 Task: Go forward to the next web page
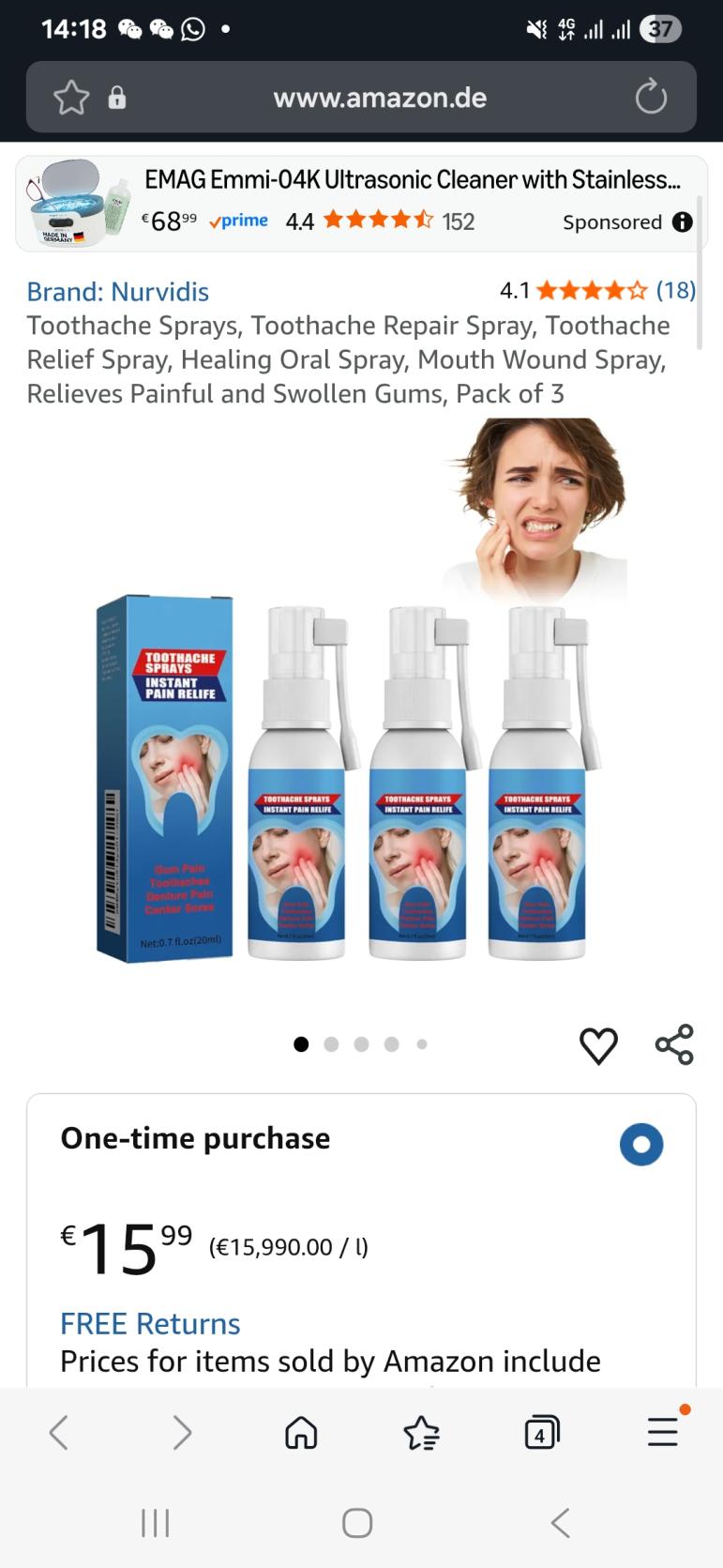182,1433
